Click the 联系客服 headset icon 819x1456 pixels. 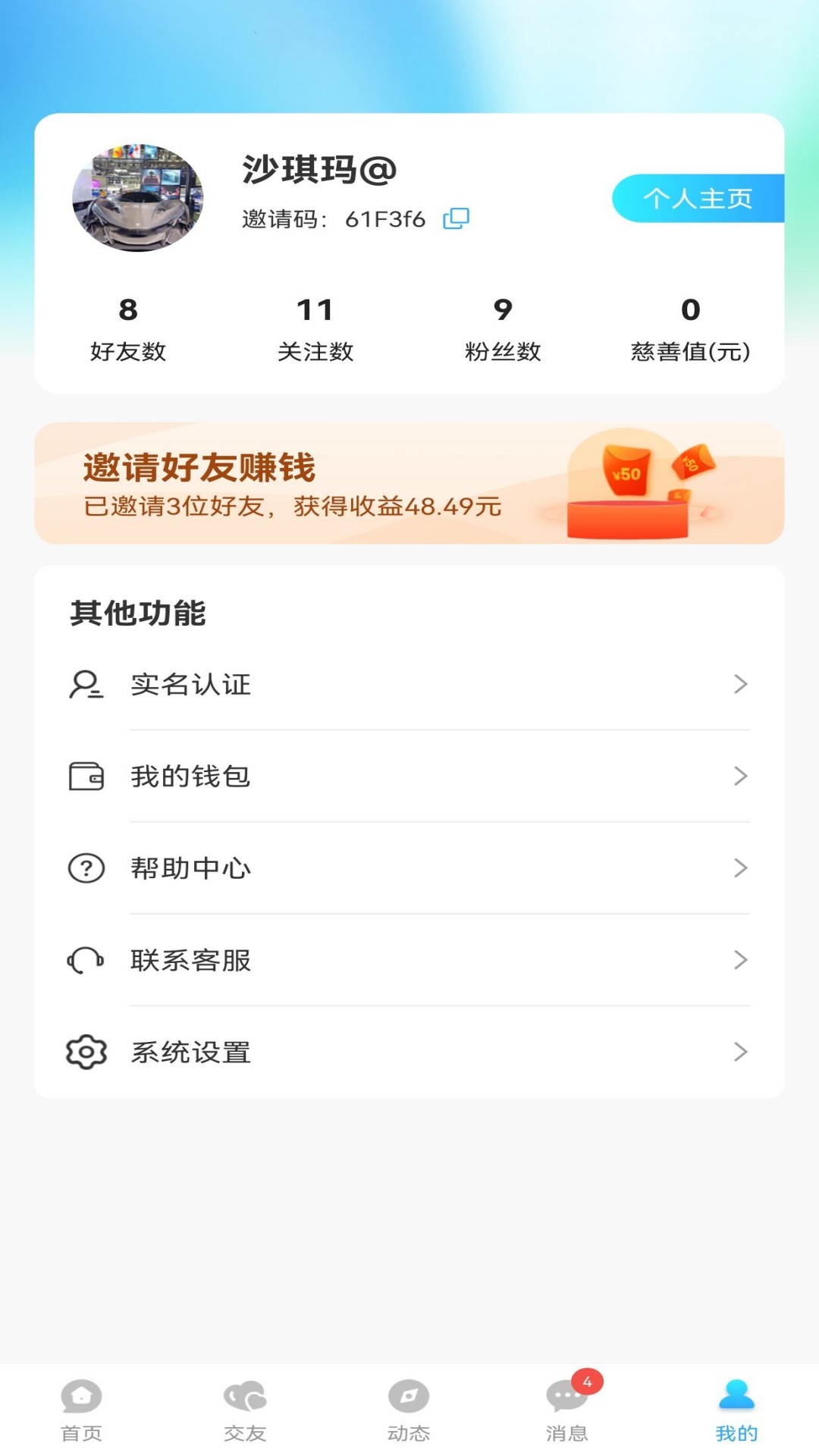(86, 960)
